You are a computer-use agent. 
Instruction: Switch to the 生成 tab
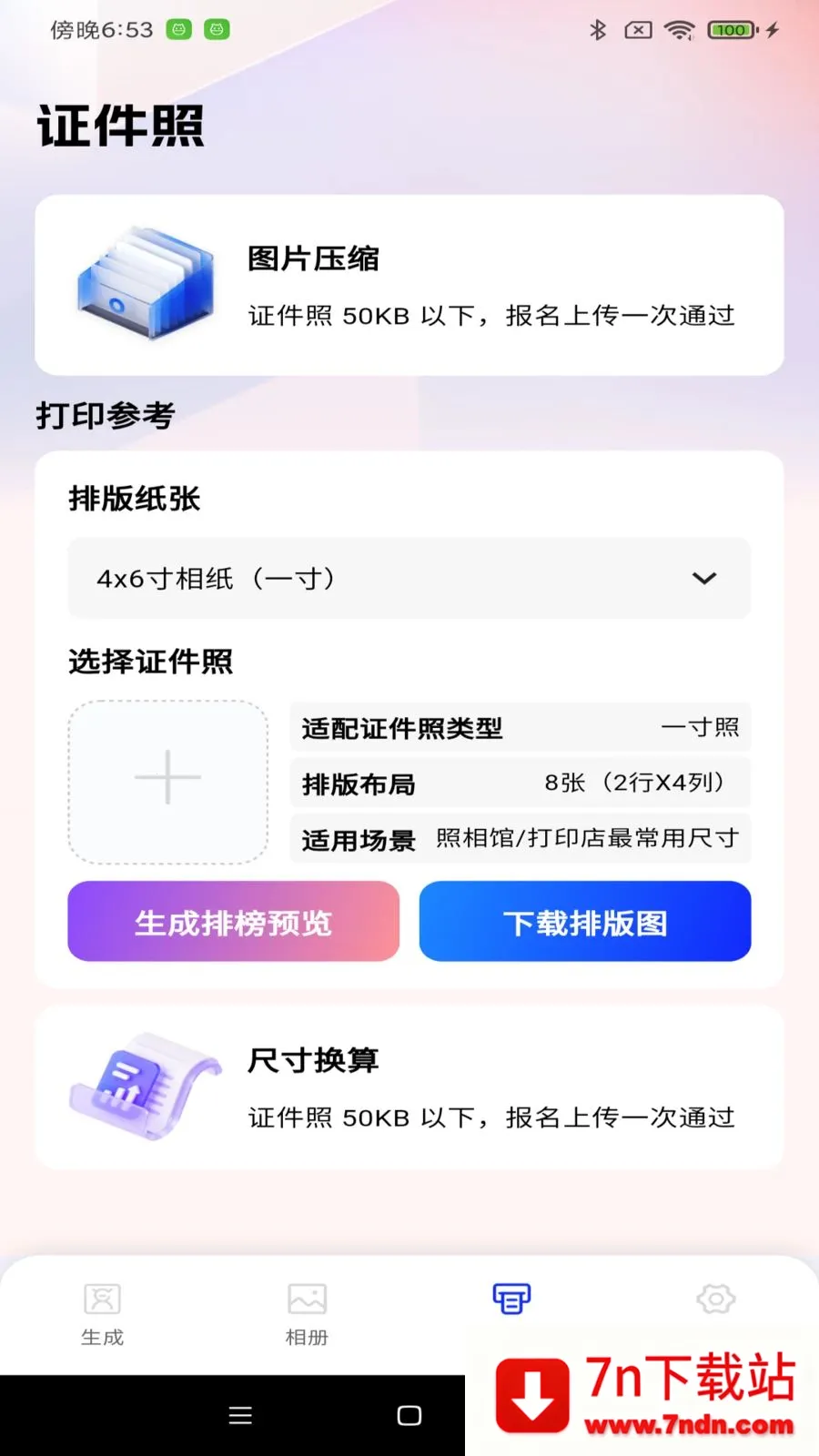101,1315
